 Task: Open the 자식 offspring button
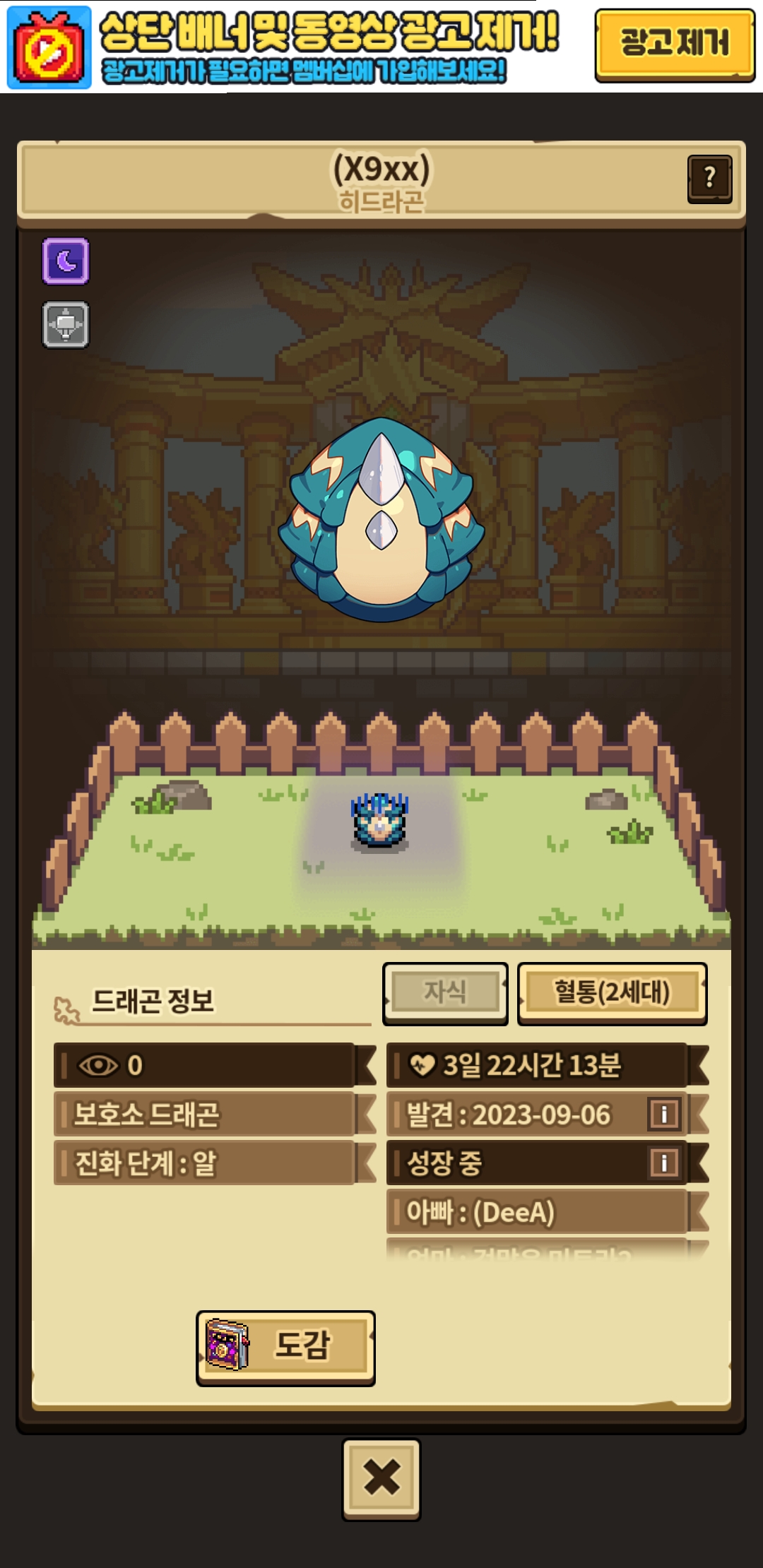pos(445,992)
